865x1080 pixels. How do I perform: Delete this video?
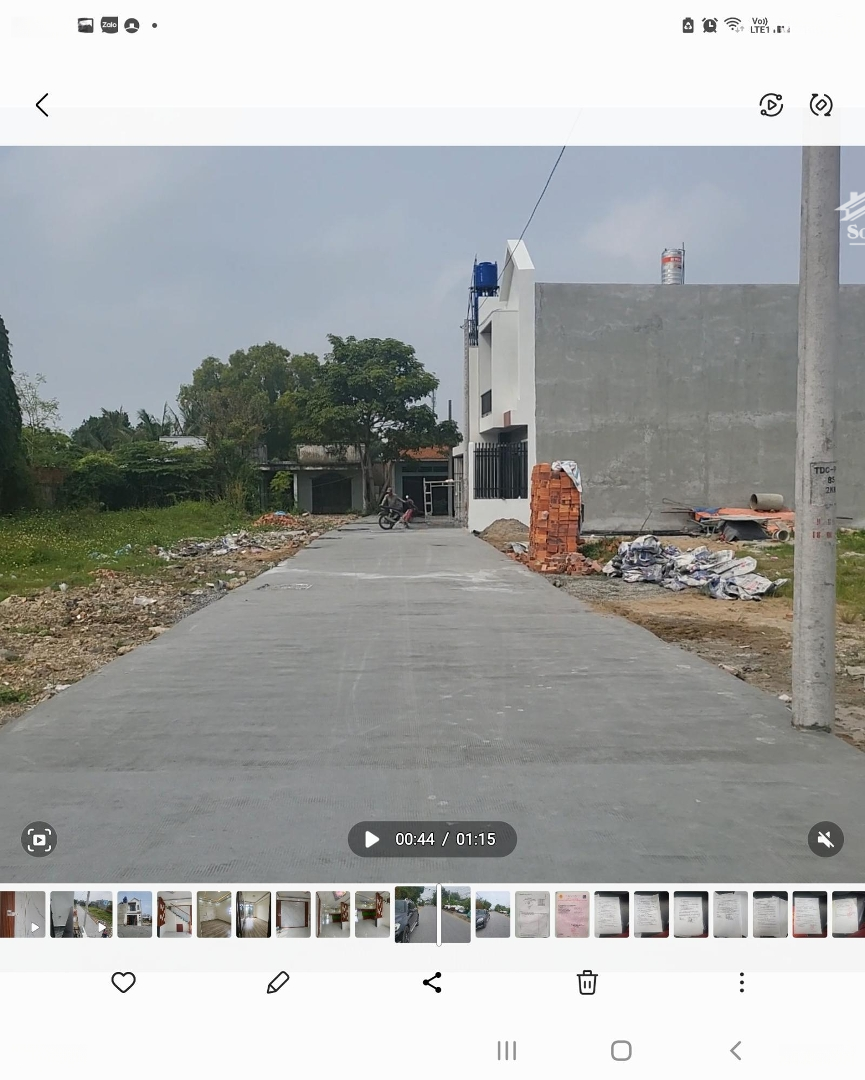pyautogui.click(x=587, y=983)
